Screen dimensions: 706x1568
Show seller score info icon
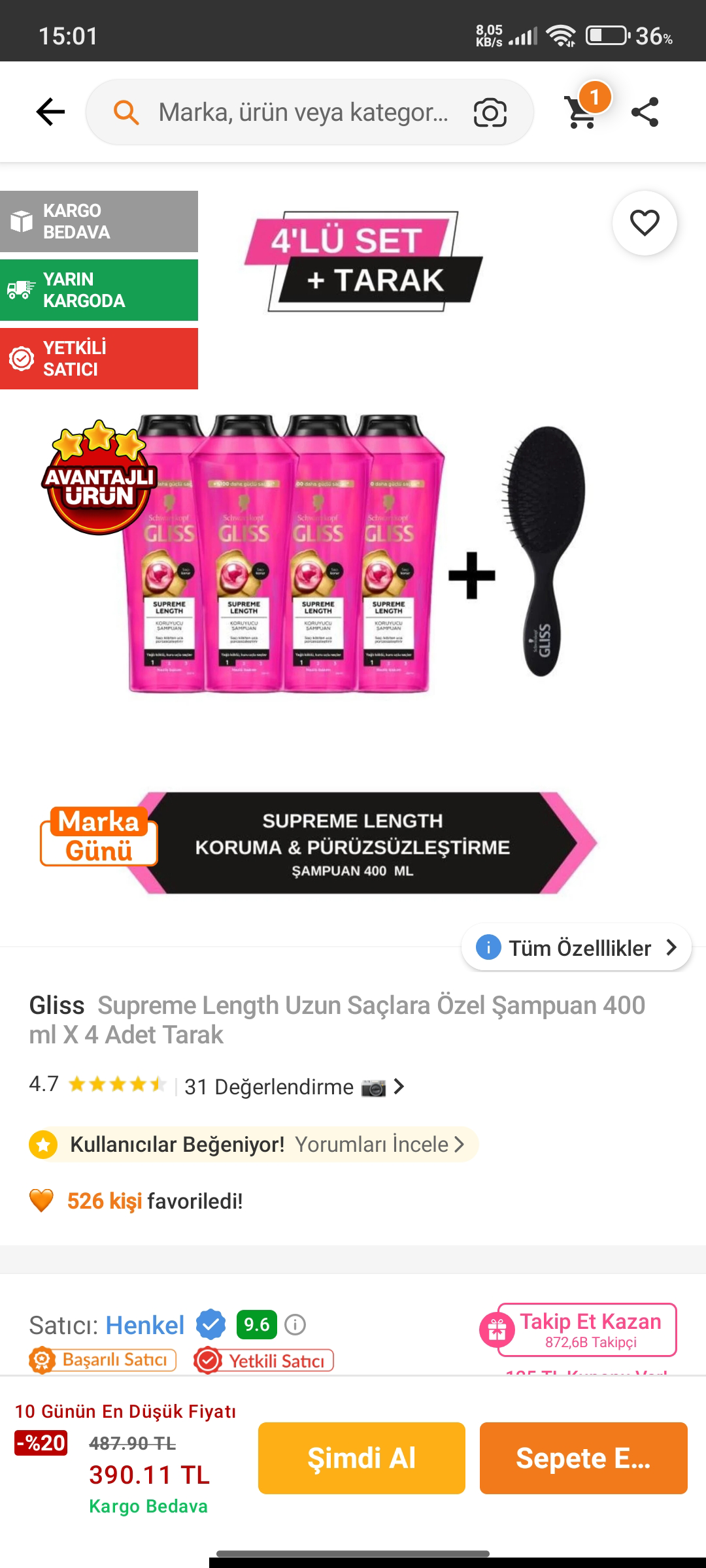[x=295, y=1325]
